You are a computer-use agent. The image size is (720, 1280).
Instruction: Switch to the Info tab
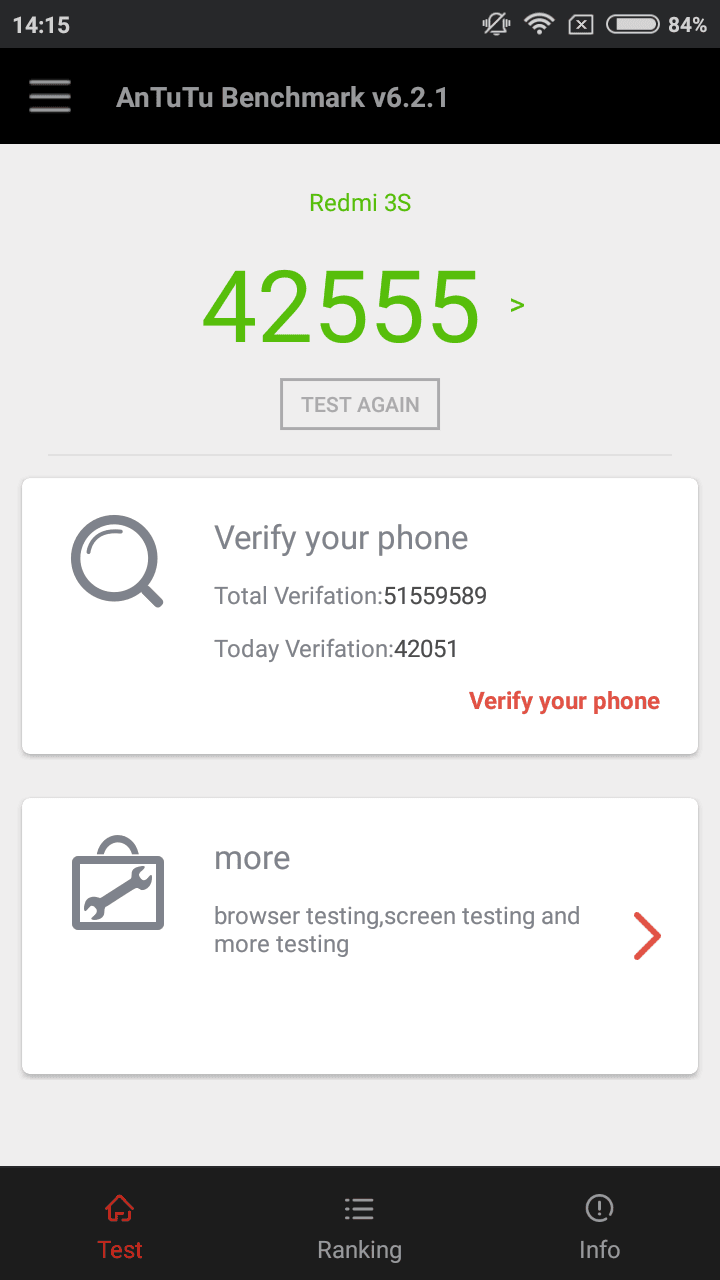click(x=599, y=1227)
